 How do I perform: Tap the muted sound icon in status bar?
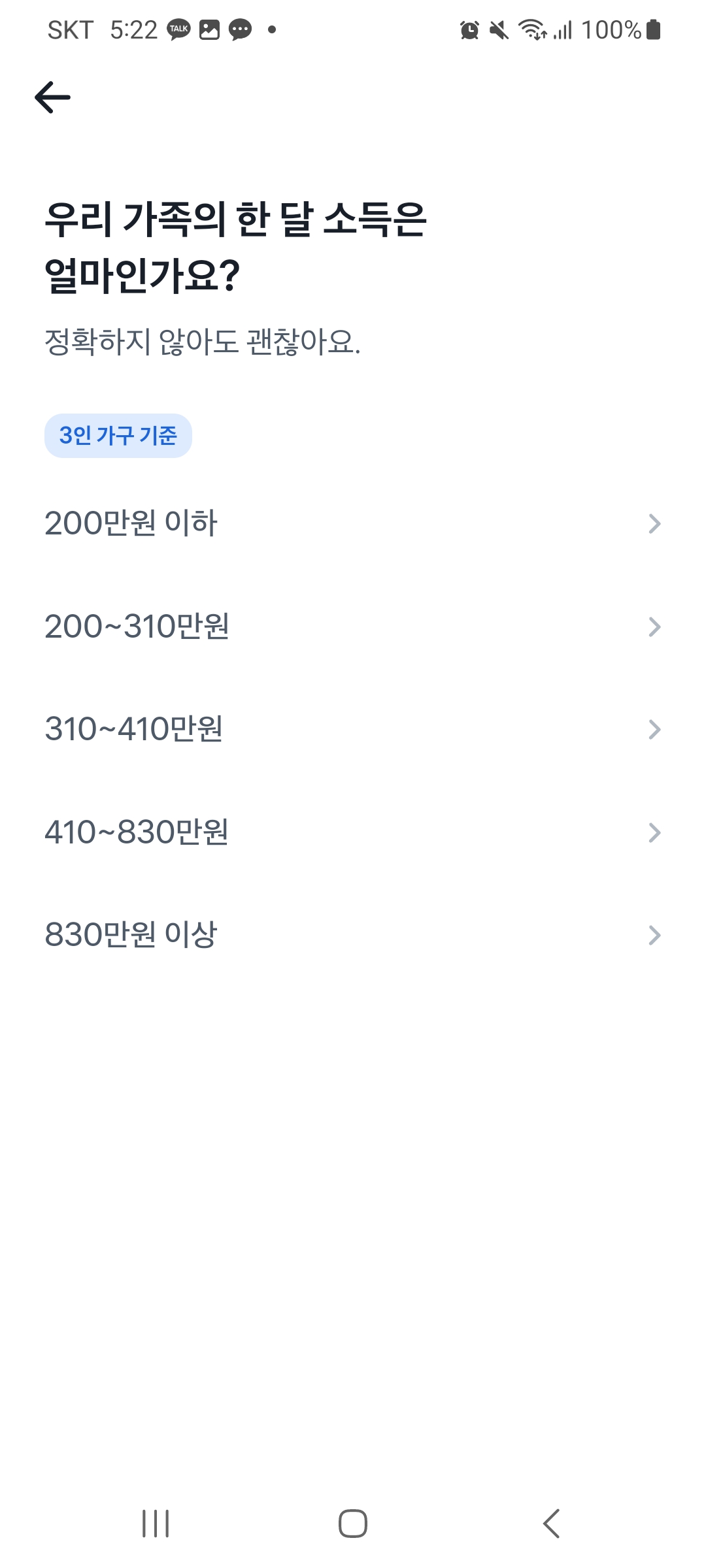pyautogui.click(x=497, y=29)
